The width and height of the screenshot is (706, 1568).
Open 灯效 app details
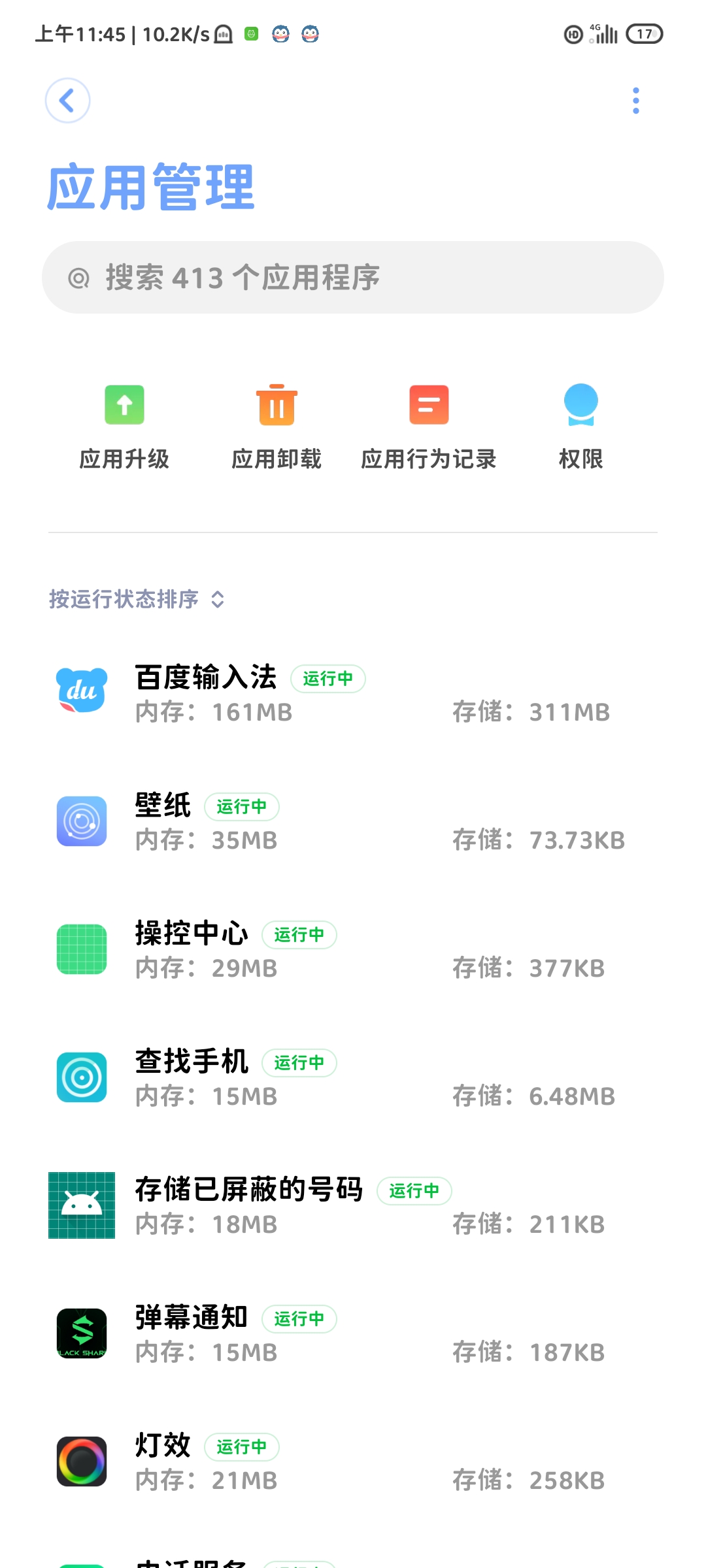(x=353, y=1462)
